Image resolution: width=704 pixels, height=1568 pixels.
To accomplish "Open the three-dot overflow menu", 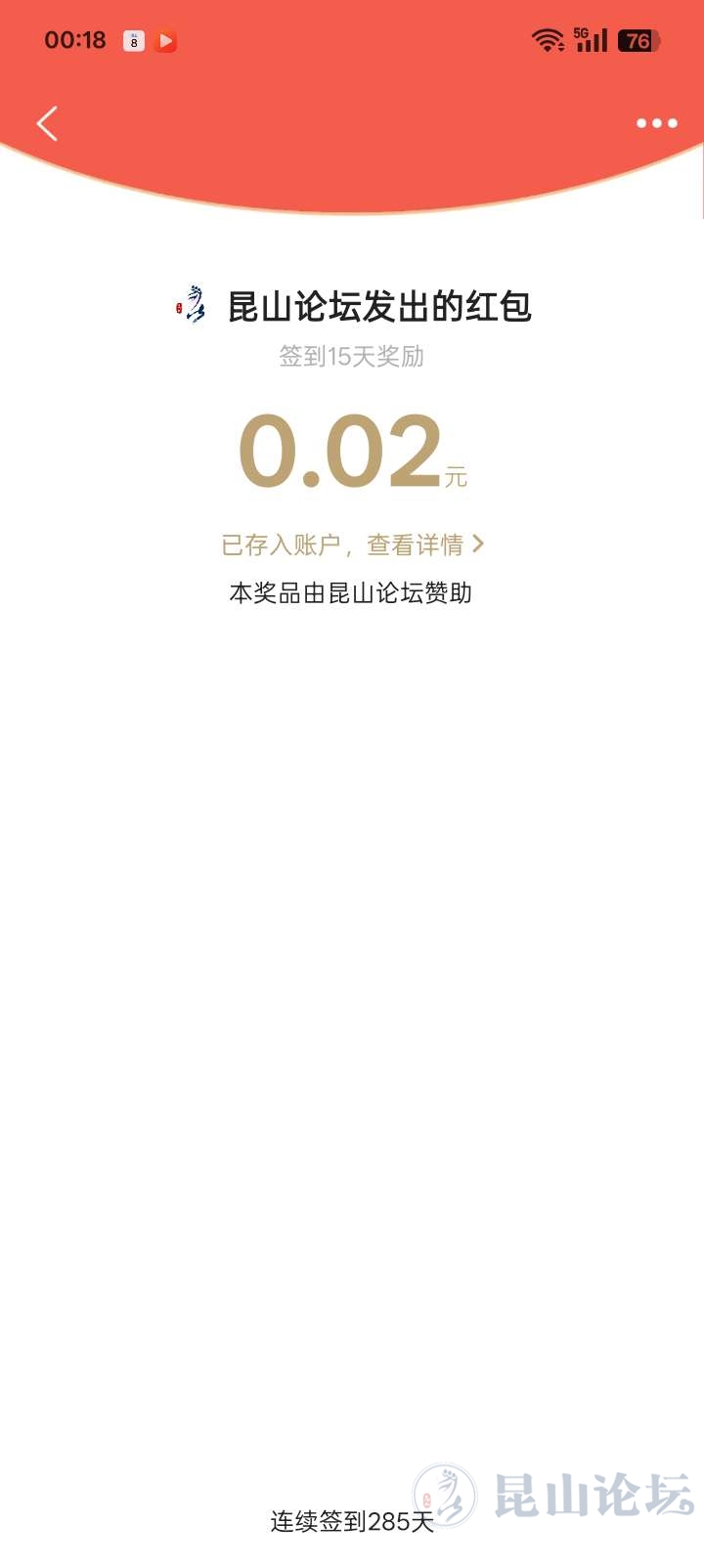I will click(x=656, y=123).
